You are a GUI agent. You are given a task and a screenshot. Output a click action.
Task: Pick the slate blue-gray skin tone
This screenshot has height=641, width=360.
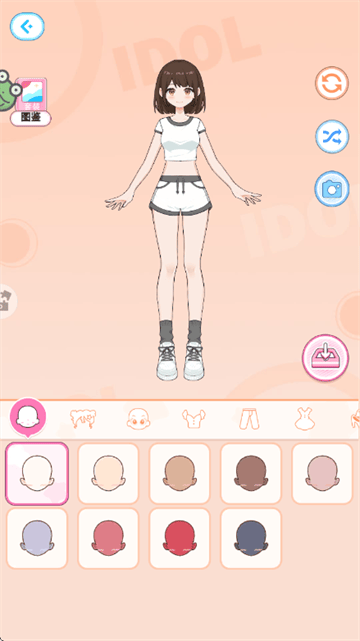251,538
